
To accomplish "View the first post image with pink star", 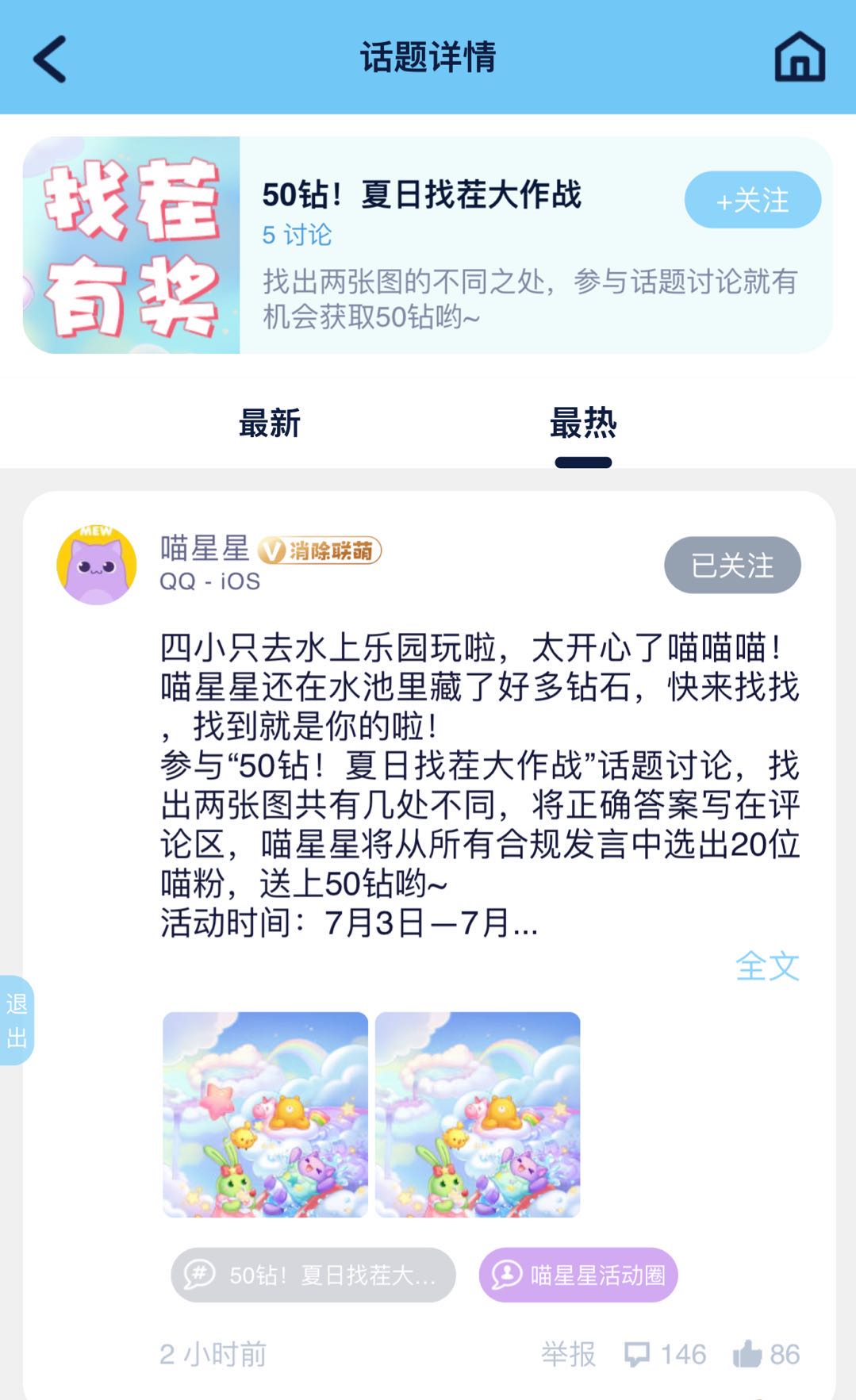I will (x=265, y=1114).
